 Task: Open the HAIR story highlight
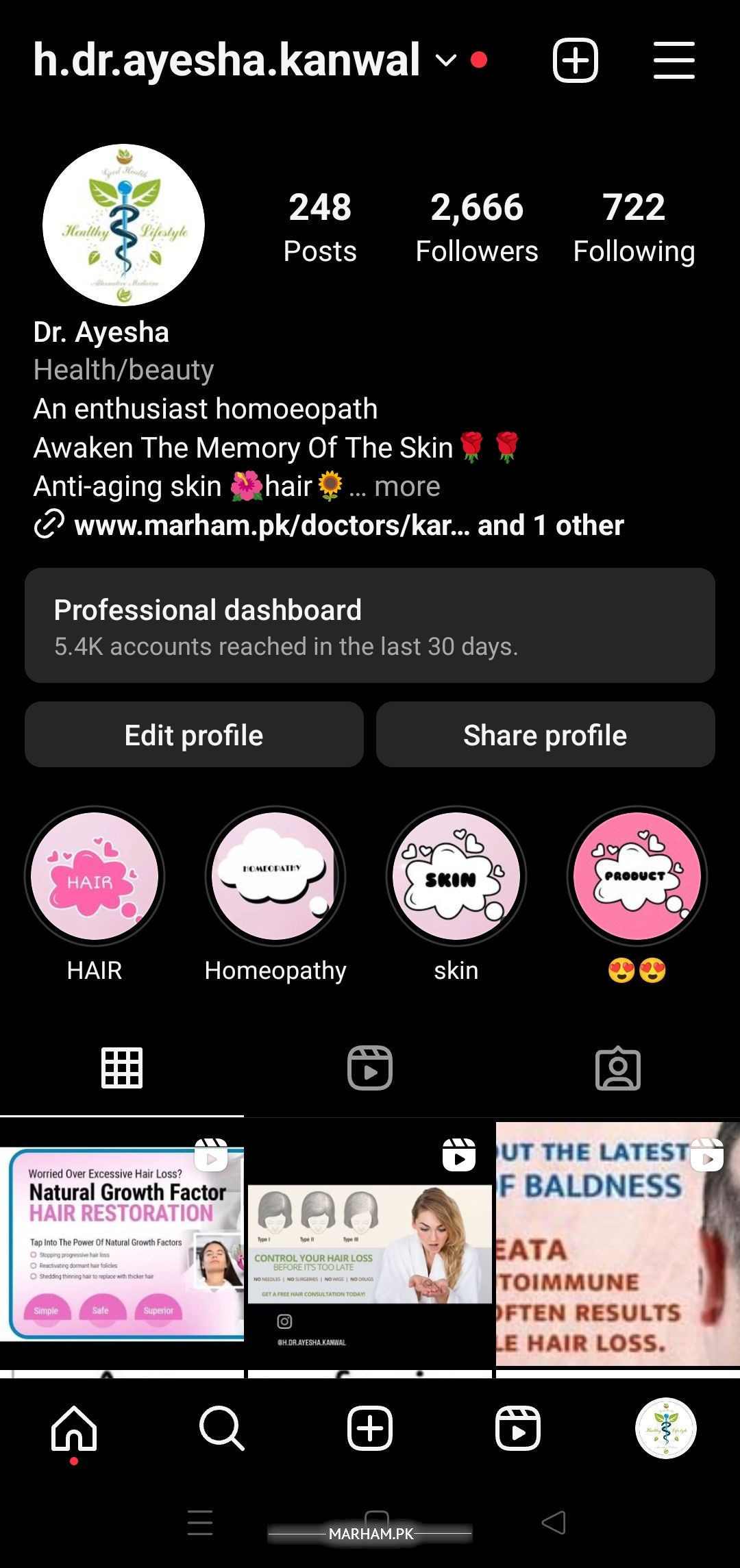[x=95, y=876]
